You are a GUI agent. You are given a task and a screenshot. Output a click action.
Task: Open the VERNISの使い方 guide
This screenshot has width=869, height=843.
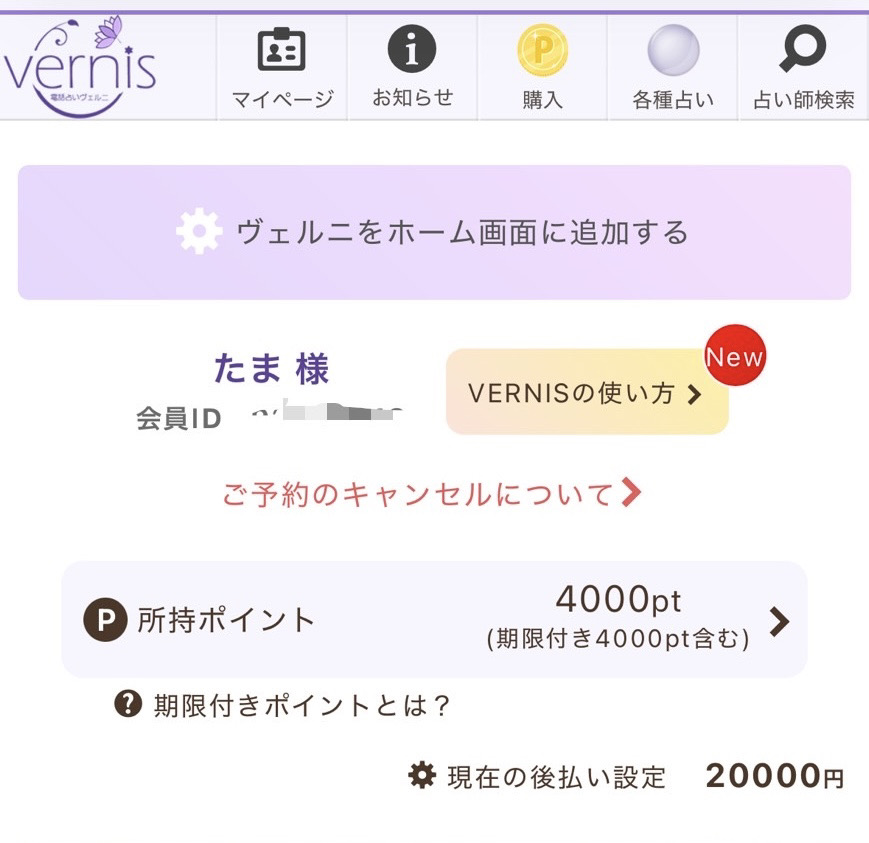pos(587,392)
